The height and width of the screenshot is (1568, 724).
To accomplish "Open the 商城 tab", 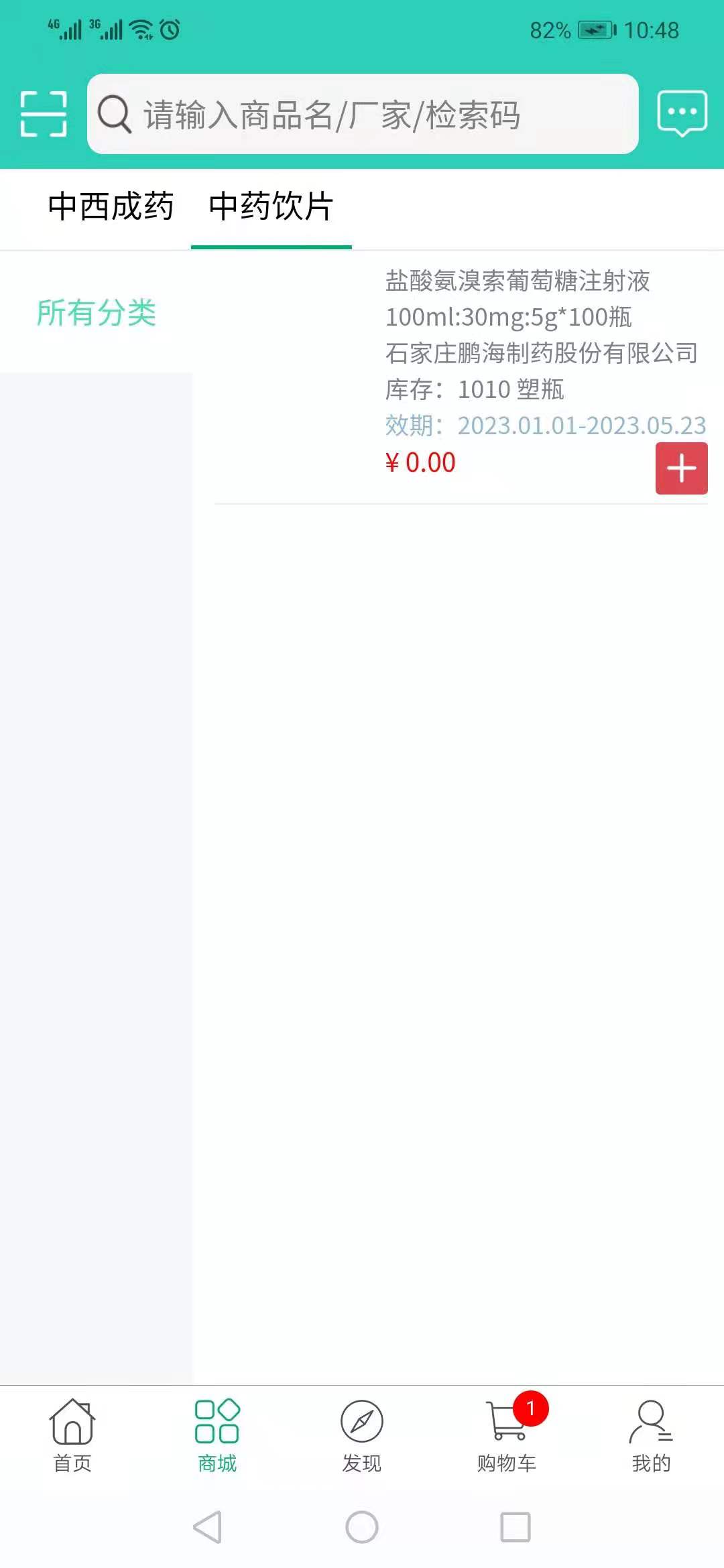I will click(x=217, y=1436).
